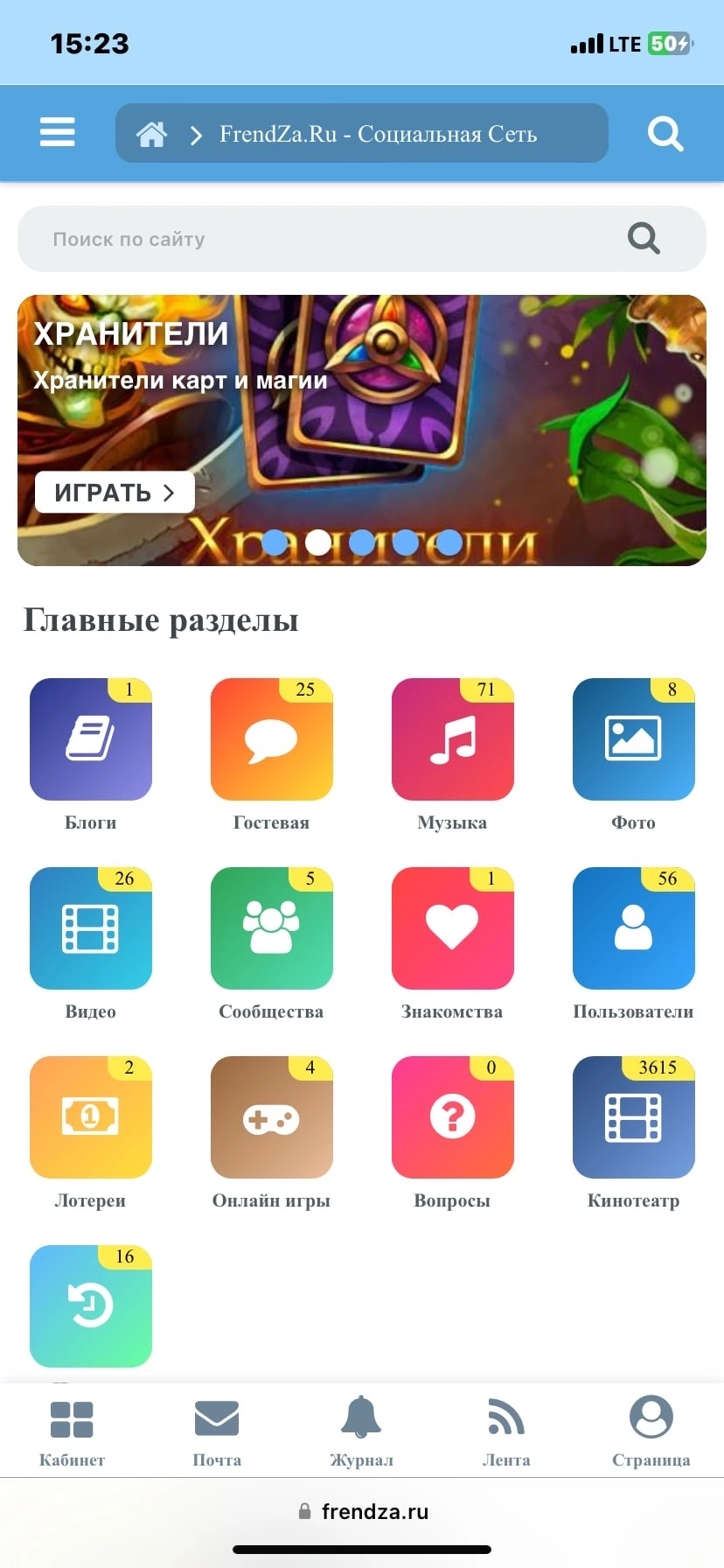Open search from the top bar

(x=665, y=134)
